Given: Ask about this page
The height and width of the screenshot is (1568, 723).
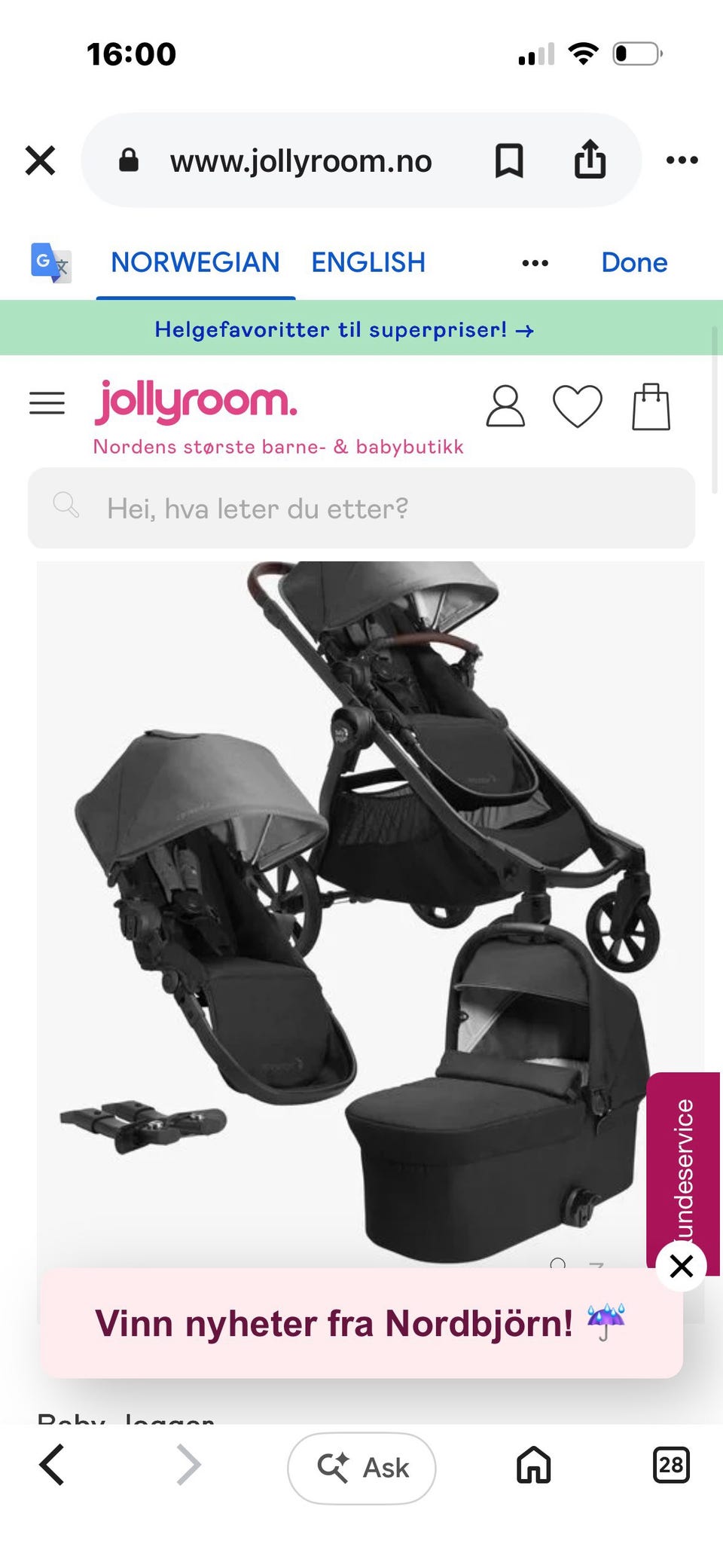Looking at the screenshot, I should (361, 1468).
